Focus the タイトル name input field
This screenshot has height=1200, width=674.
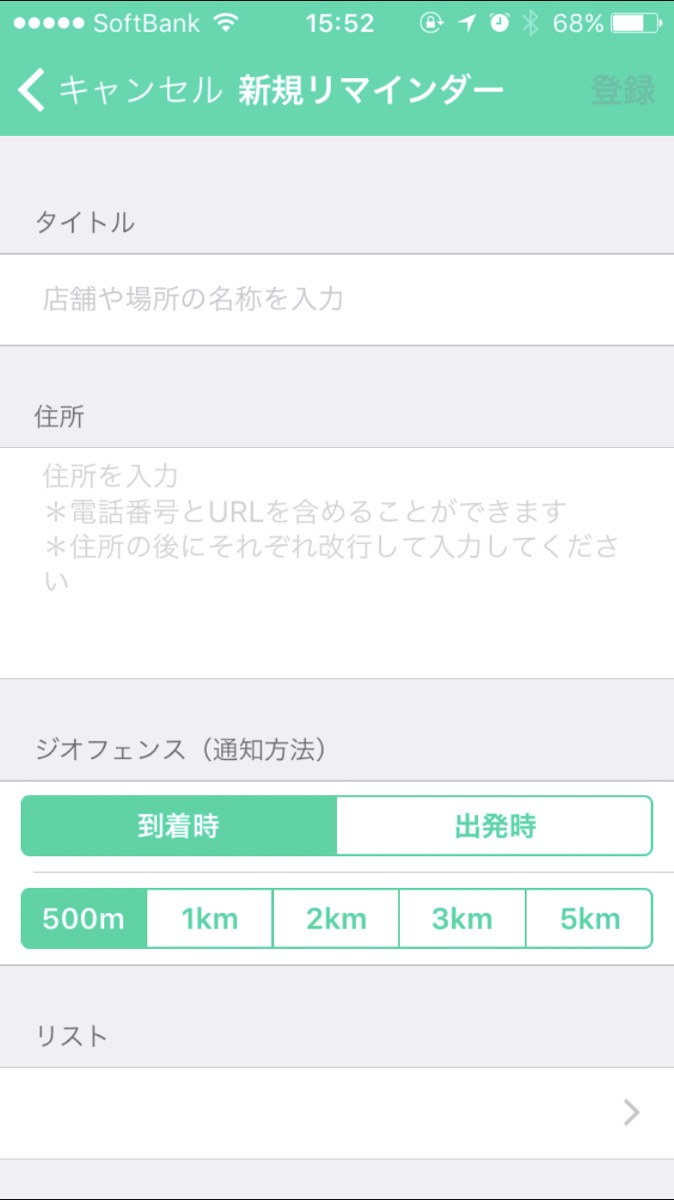337,299
